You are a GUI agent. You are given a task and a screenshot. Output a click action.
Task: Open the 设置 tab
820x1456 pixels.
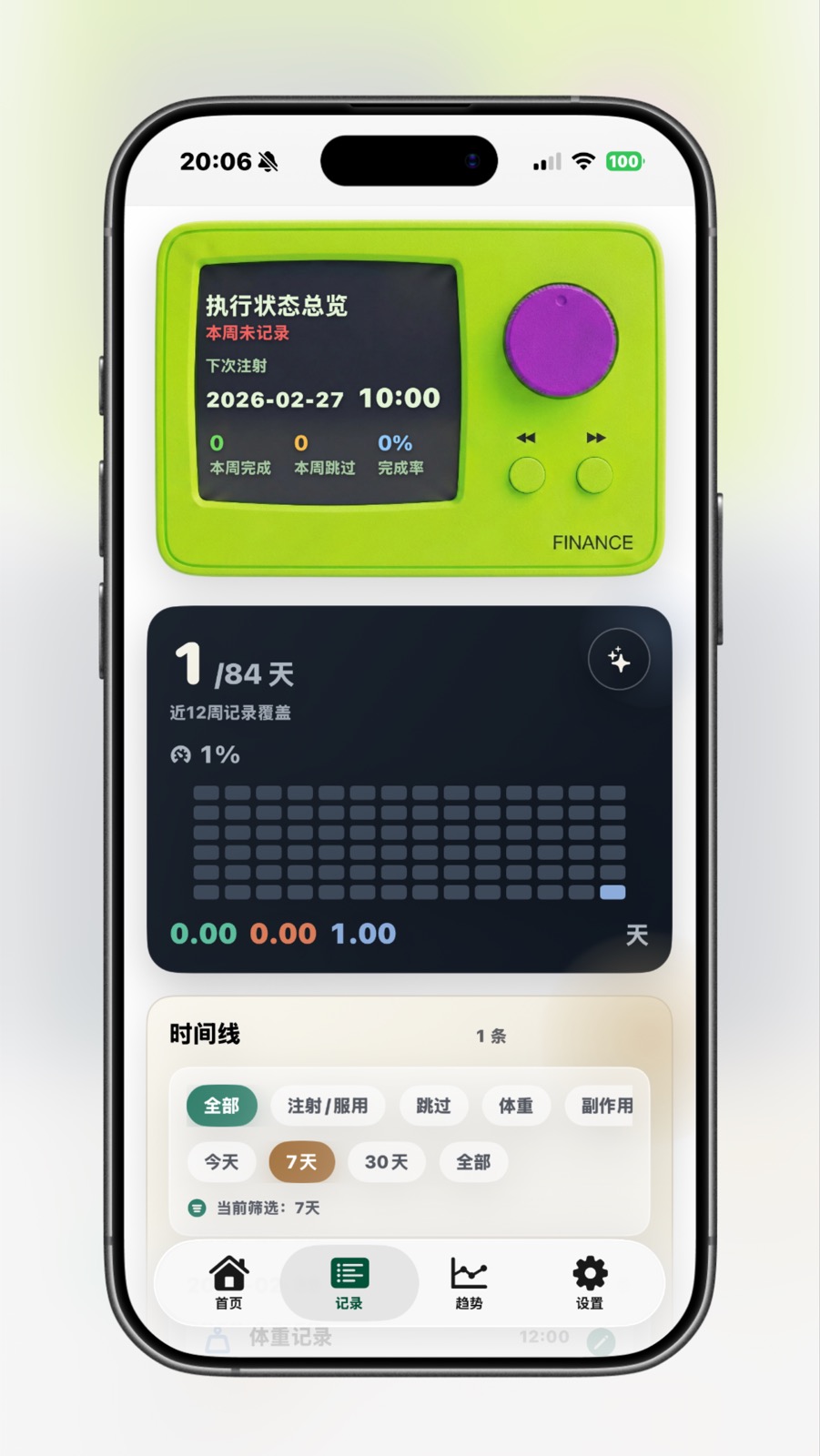click(x=590, y=1282)
